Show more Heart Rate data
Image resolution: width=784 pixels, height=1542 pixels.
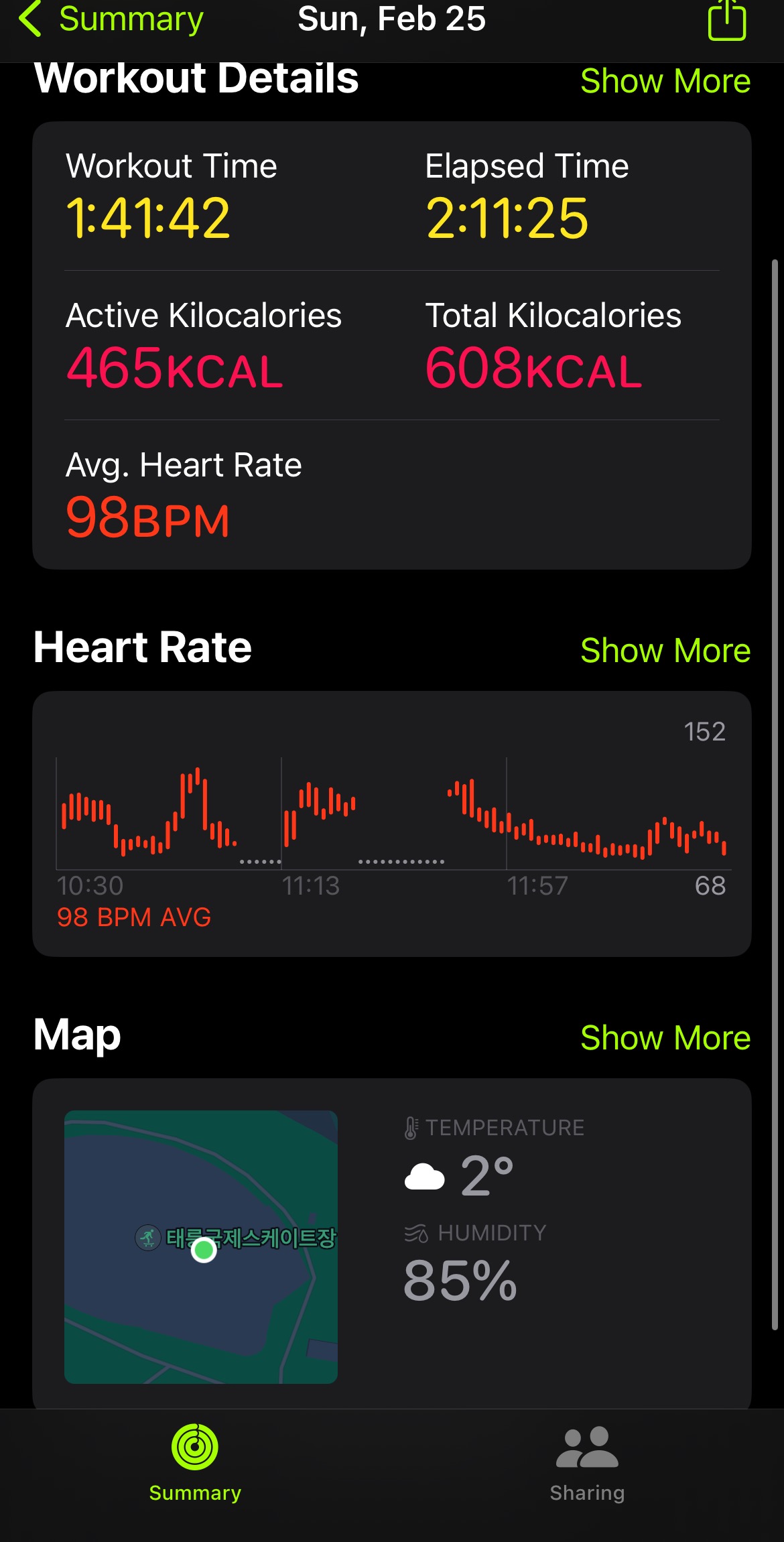pyautogui.click(x=665, y=650)
